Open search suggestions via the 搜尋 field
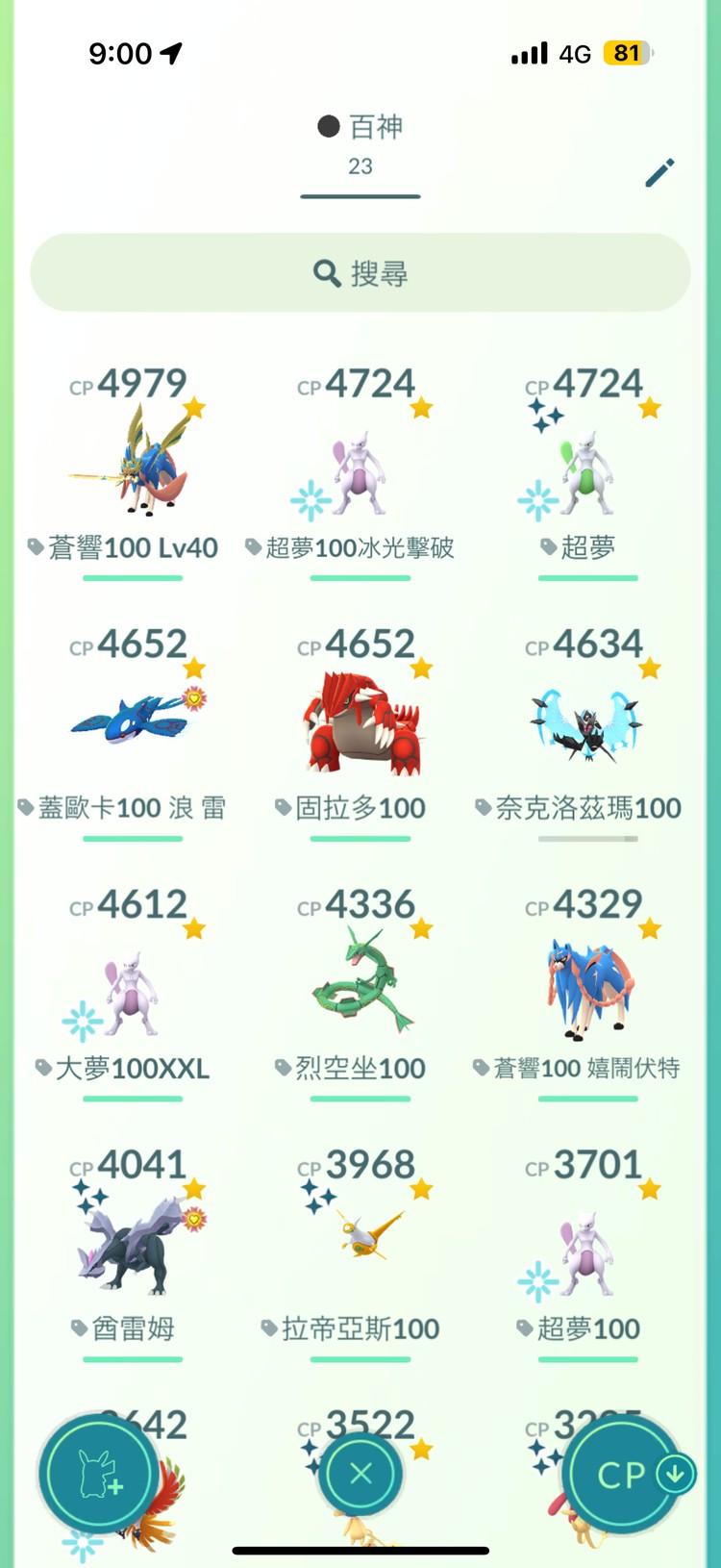 pyautogui.click(x=381, y=272)
